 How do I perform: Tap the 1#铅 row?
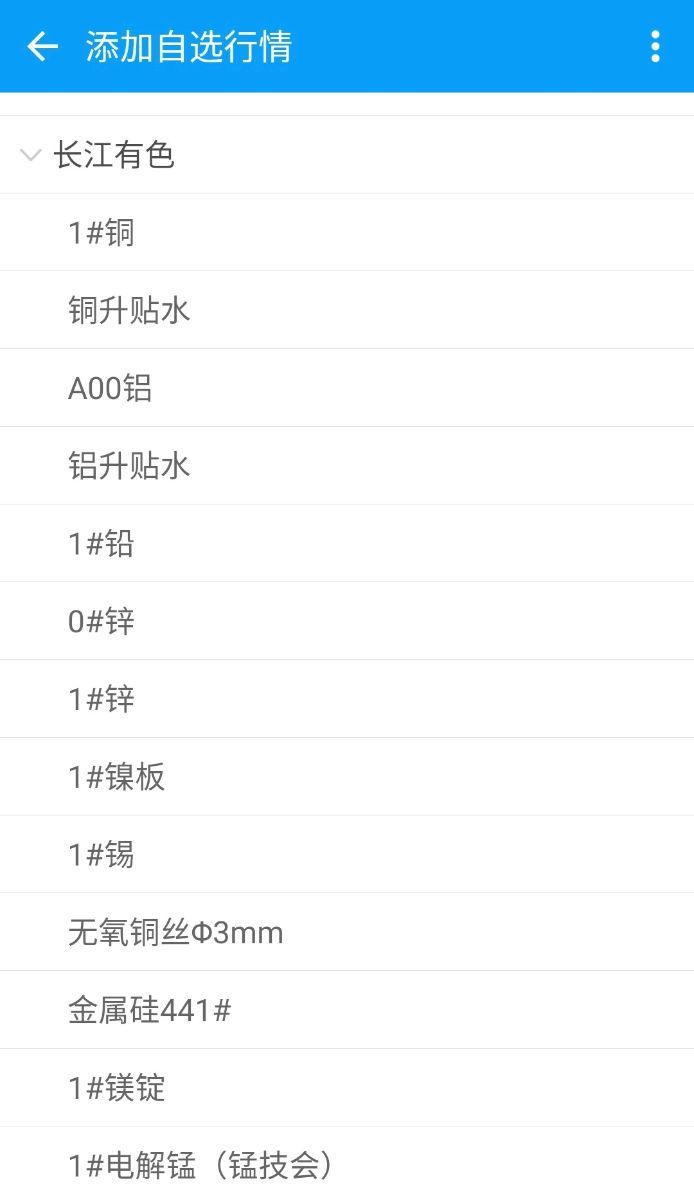347,544
